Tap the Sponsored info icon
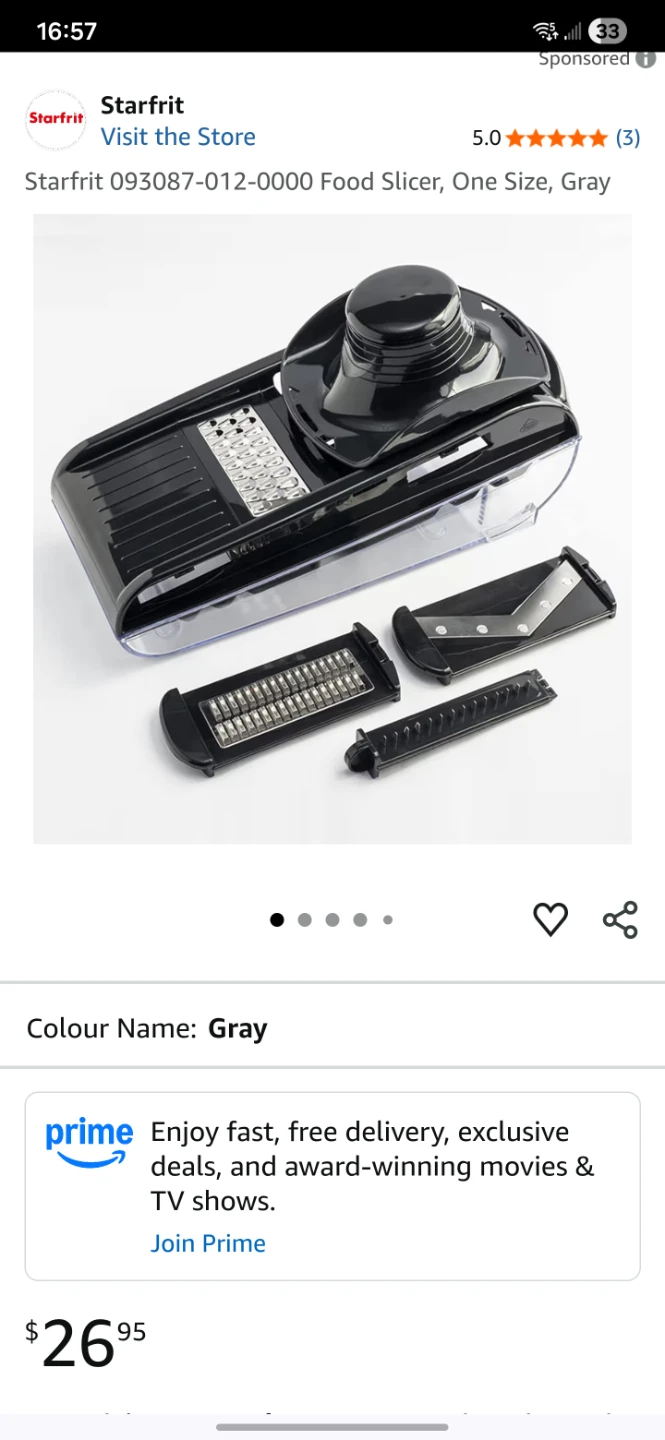665x1440 pixels. [x=646, y=59]
